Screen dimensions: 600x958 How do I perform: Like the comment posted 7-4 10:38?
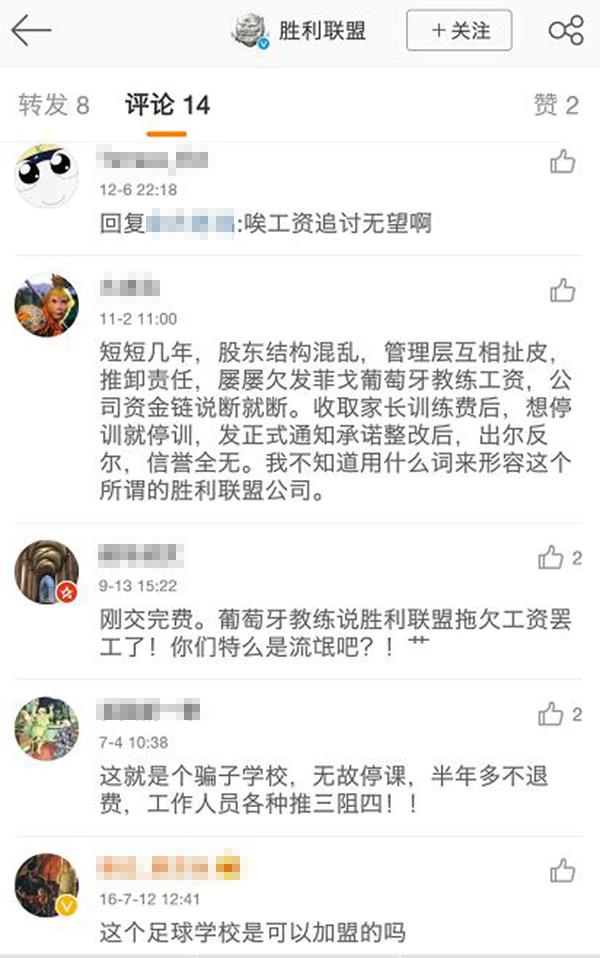pyautogui.click(x=551, y=714)
